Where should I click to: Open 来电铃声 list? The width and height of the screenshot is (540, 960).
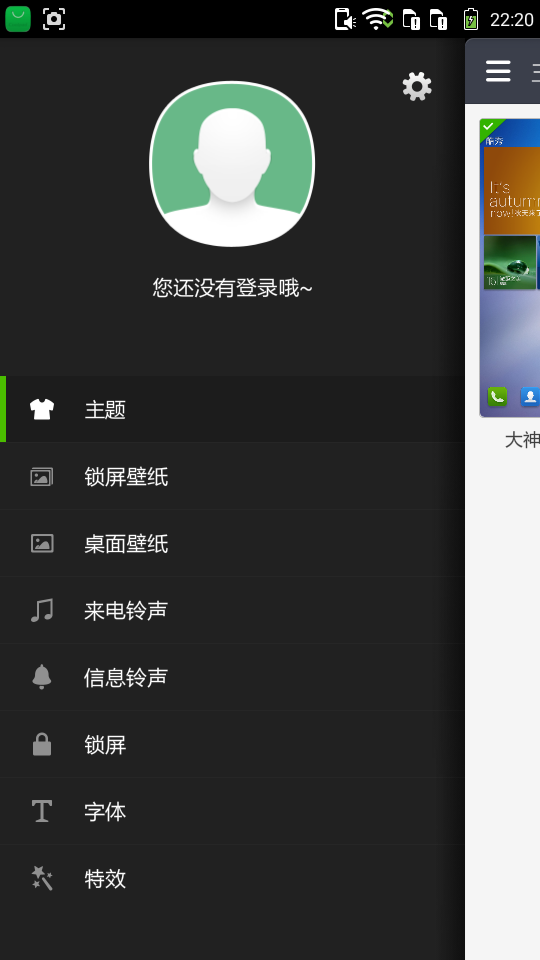233,610
